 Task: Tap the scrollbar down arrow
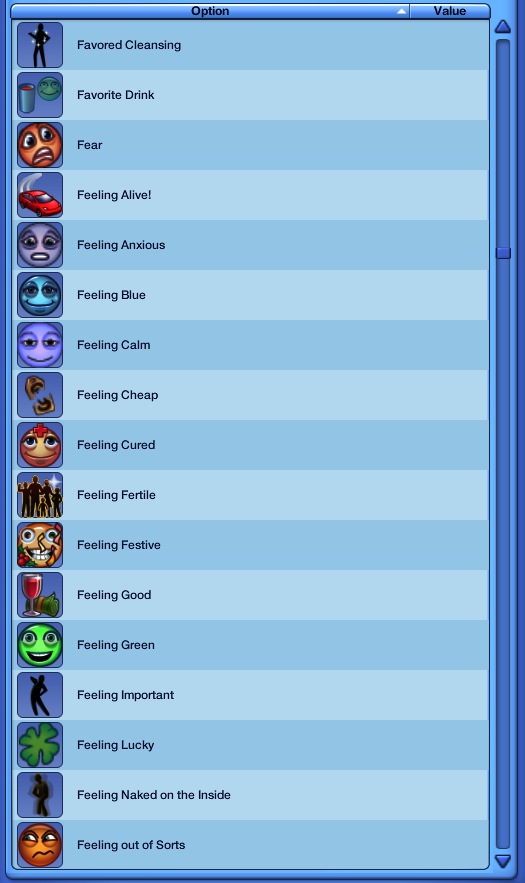[502, 860]
